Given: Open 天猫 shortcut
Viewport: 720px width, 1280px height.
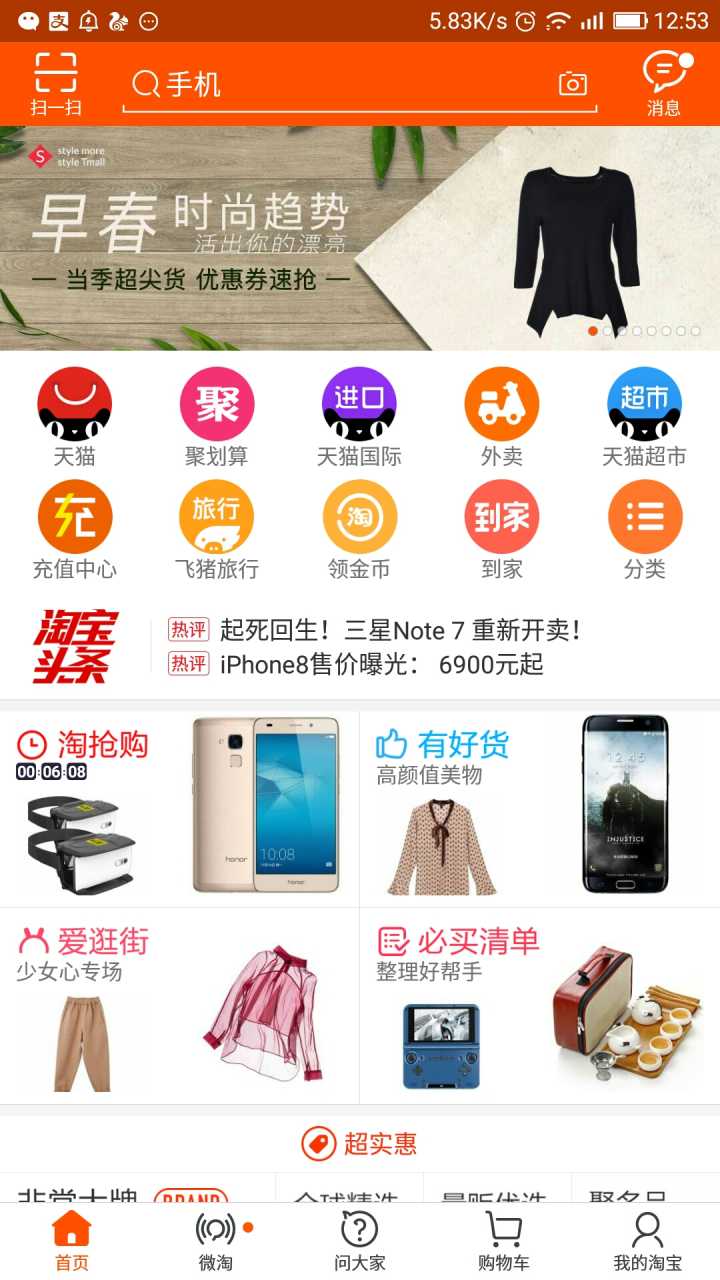Looking at the screenshot, I should (x=74, y=417).
